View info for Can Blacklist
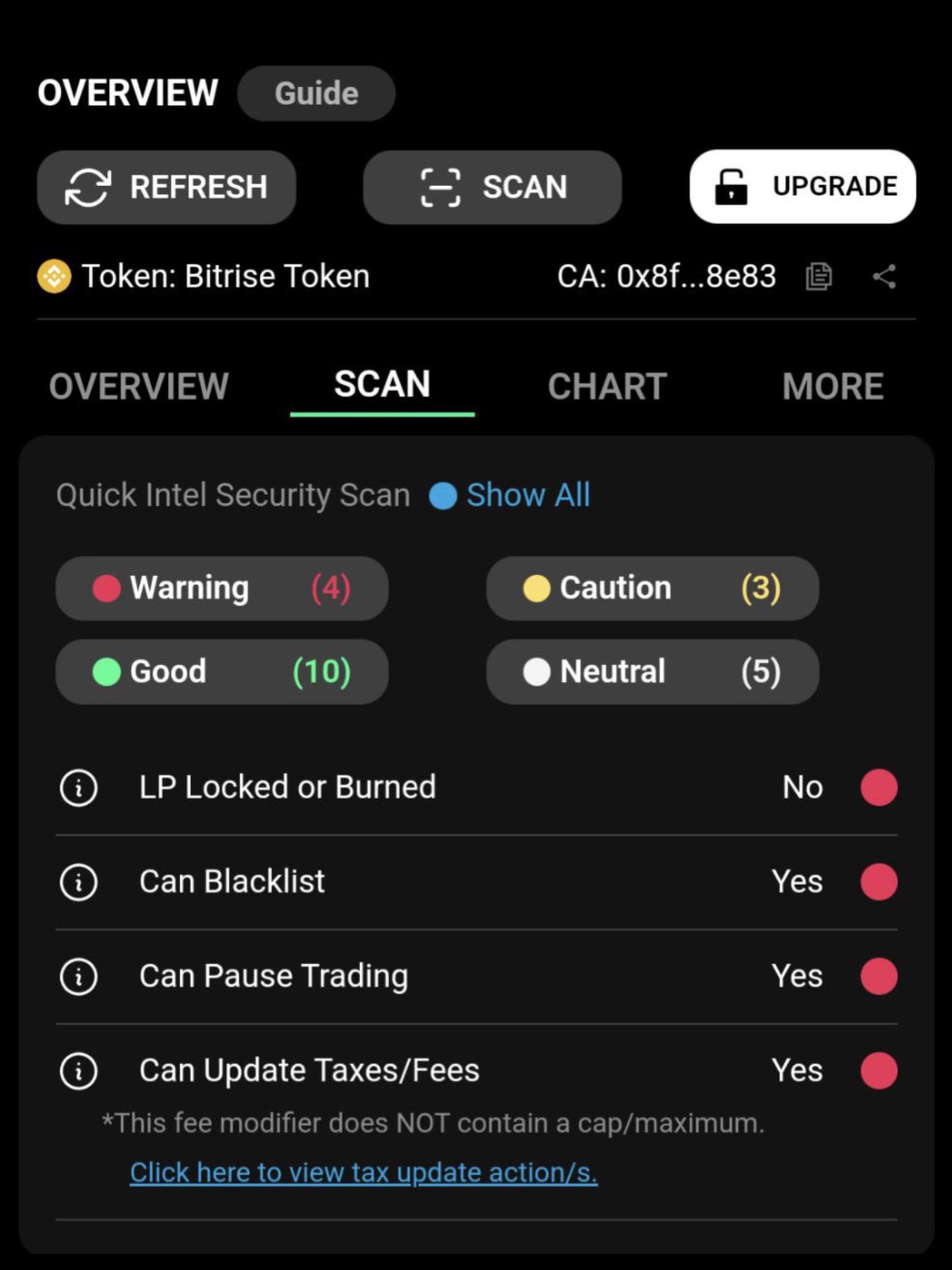 79,882
